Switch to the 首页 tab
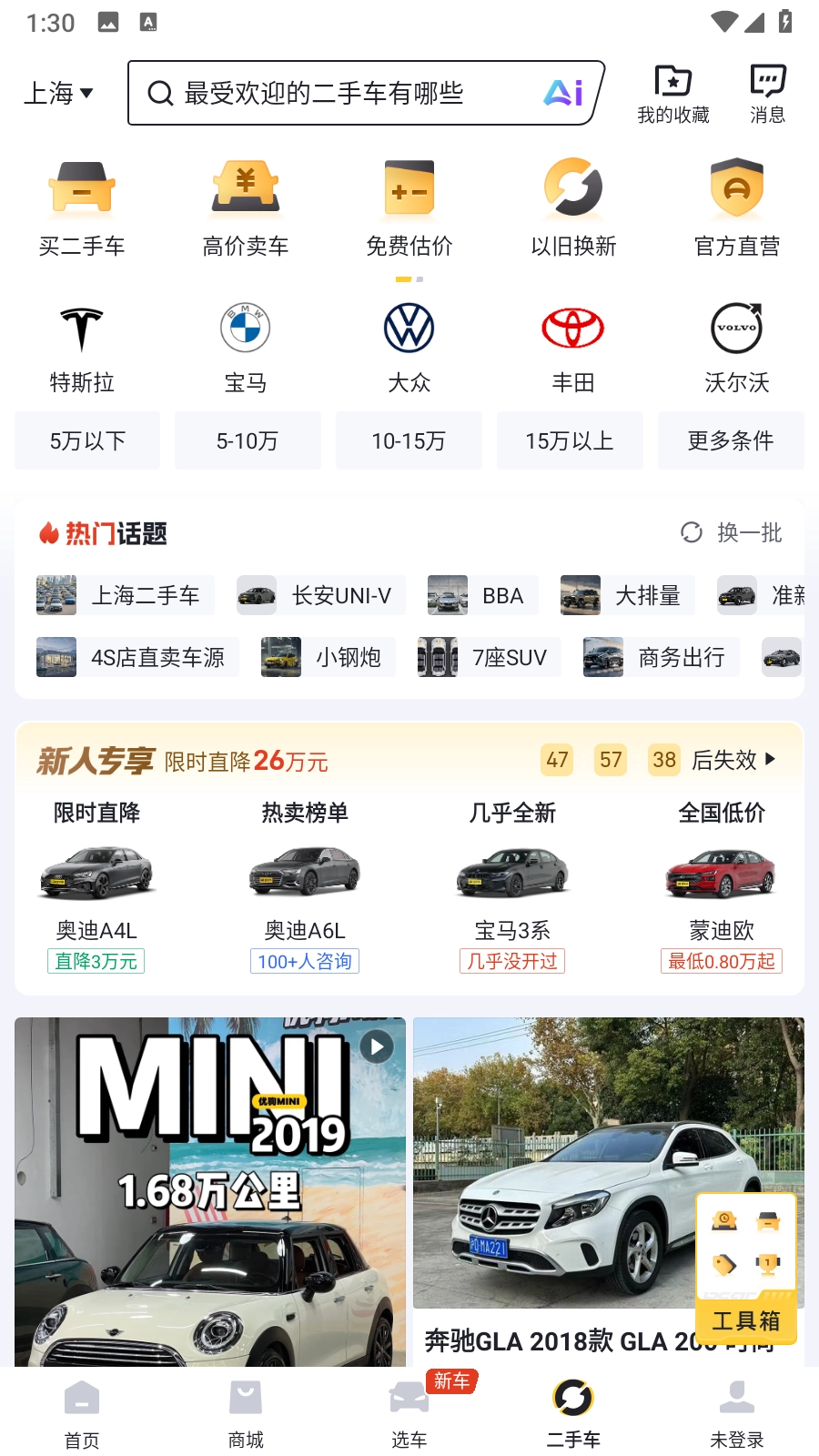 tap(82, 1412)
